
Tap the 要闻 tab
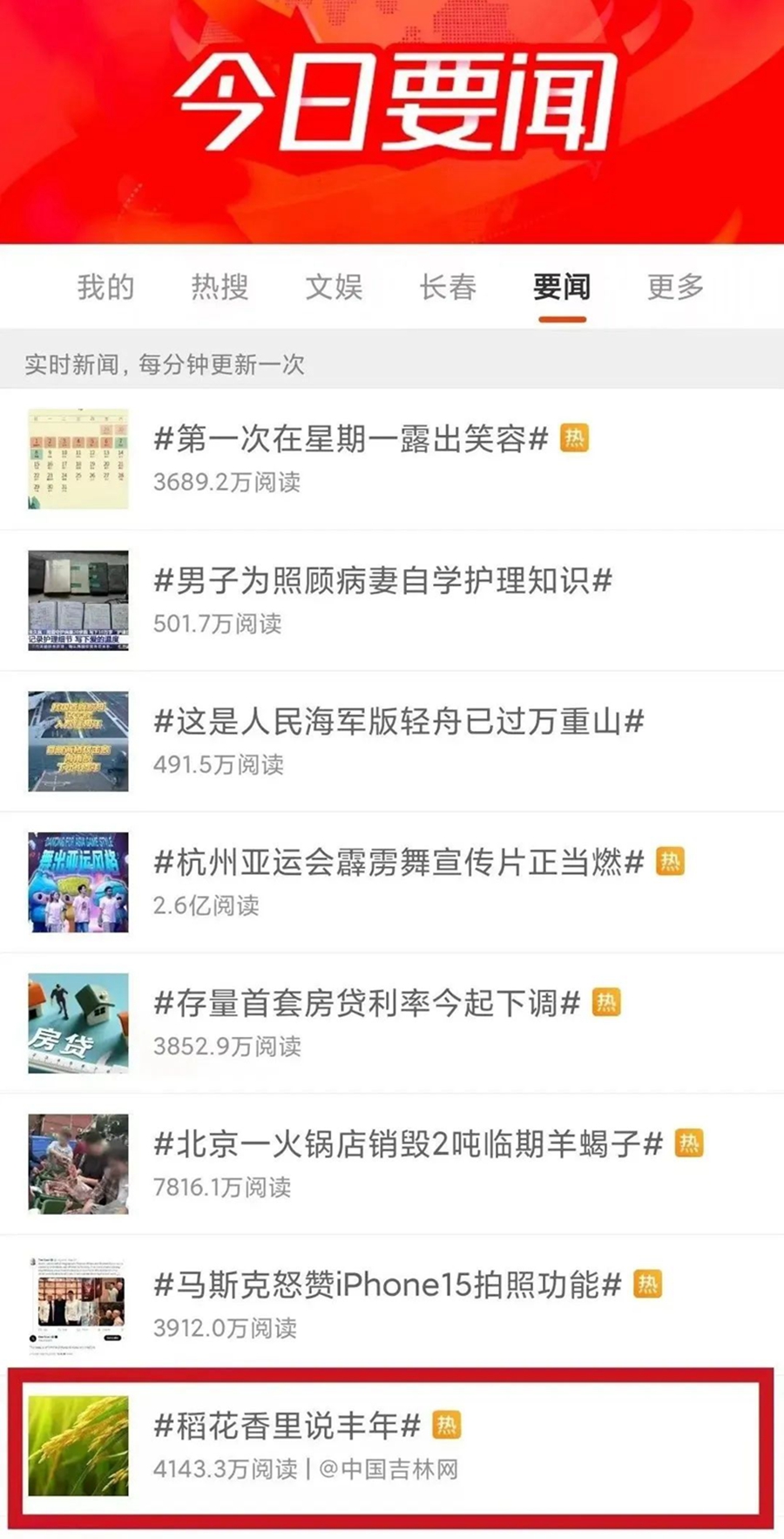(562, 287)
